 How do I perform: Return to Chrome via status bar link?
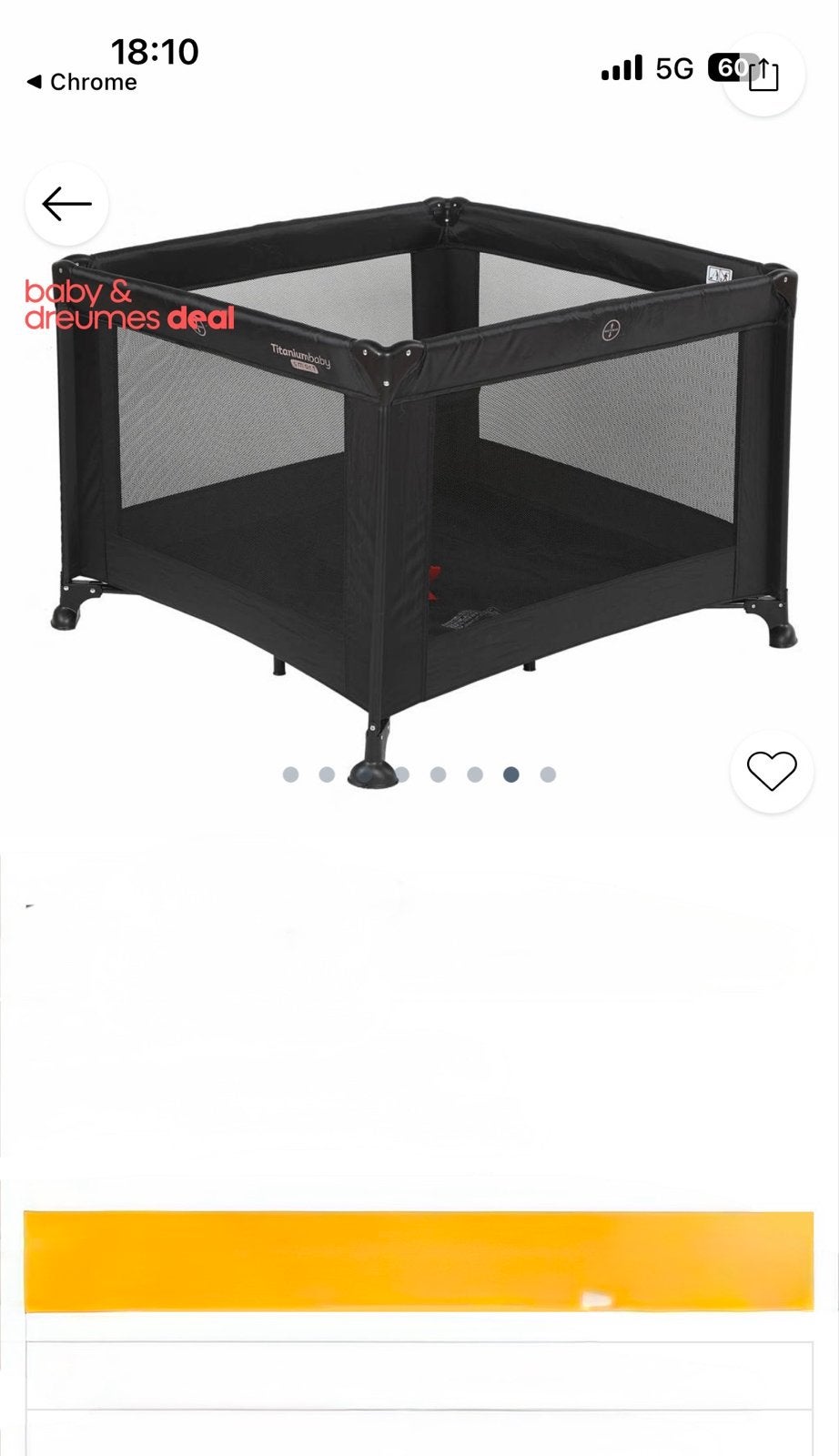82,82
